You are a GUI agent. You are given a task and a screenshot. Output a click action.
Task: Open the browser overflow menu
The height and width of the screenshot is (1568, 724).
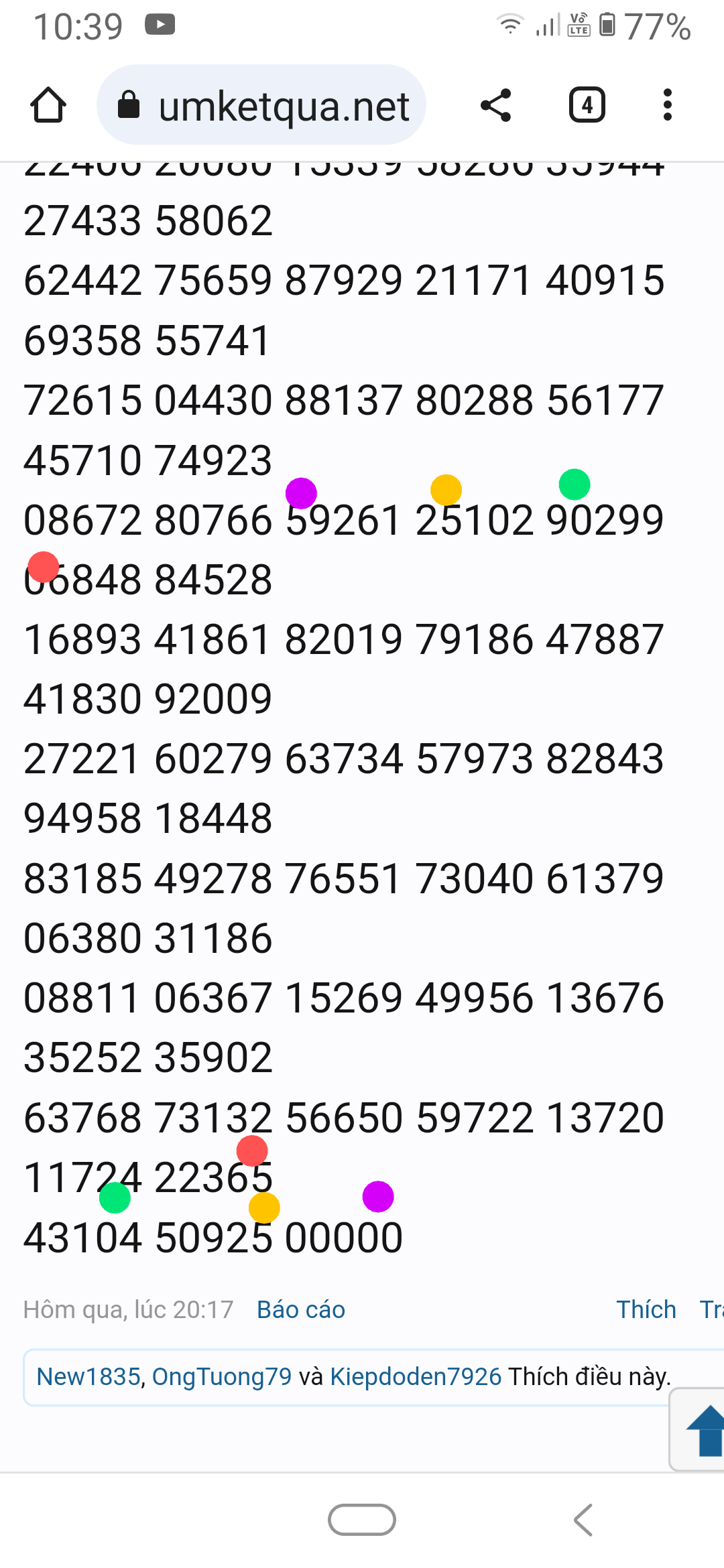pos(667,105)
